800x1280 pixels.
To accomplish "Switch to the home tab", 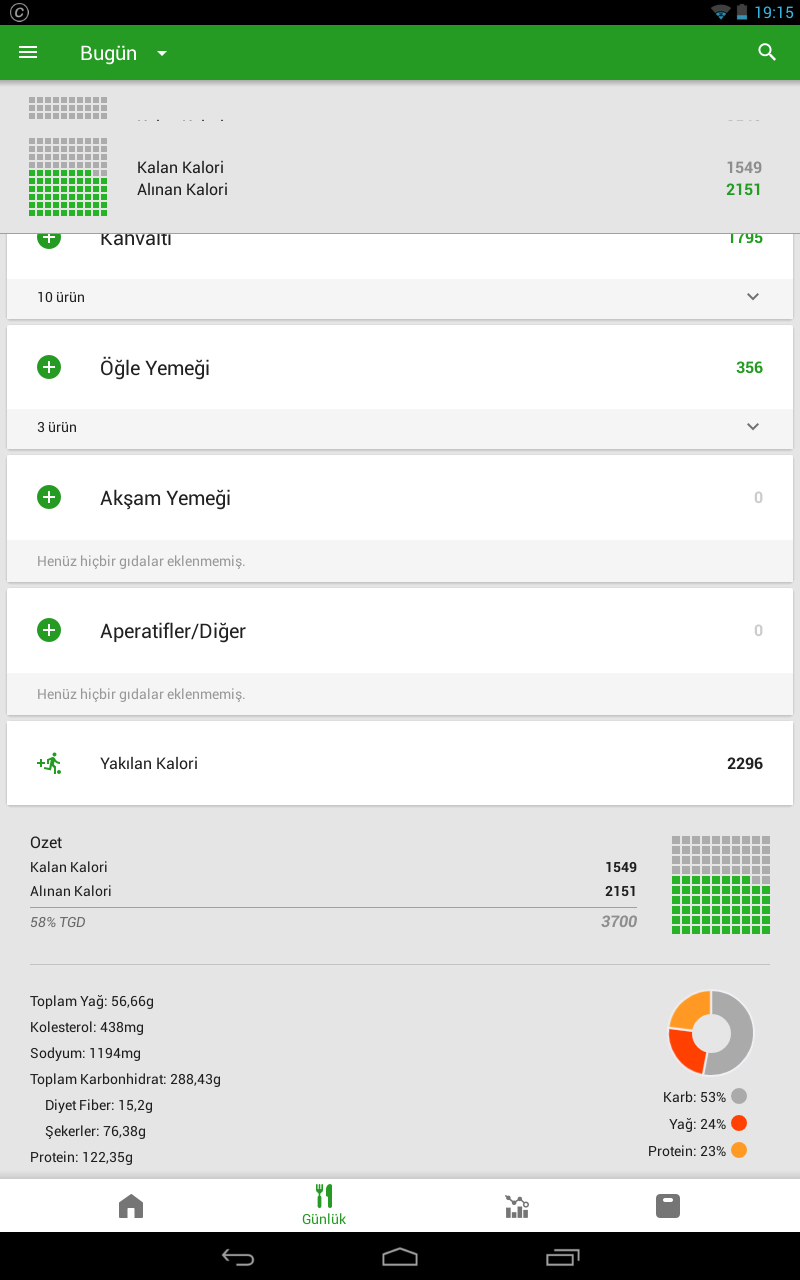I will (x=131, y=1206).
